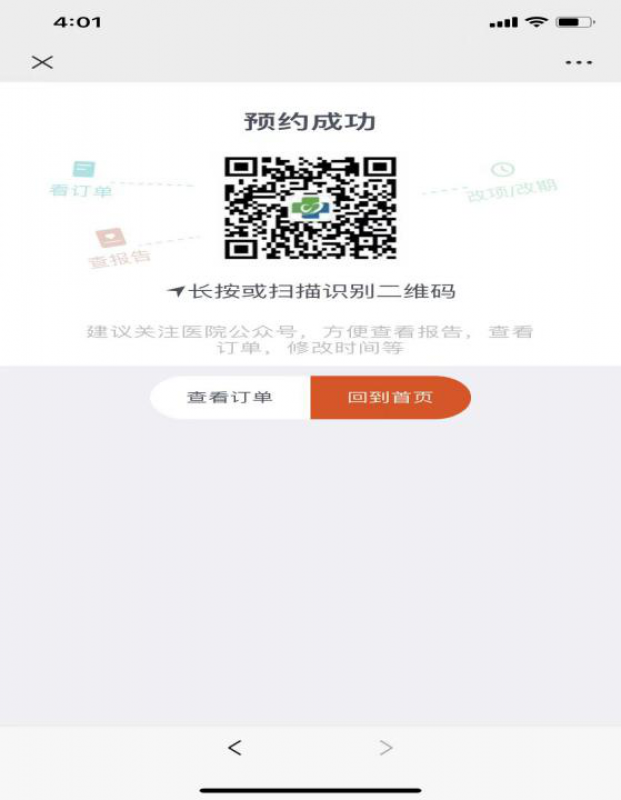The image size is (621, 800).
Task: Go back with the browser back arrow
Action: (x=235, y=747)
